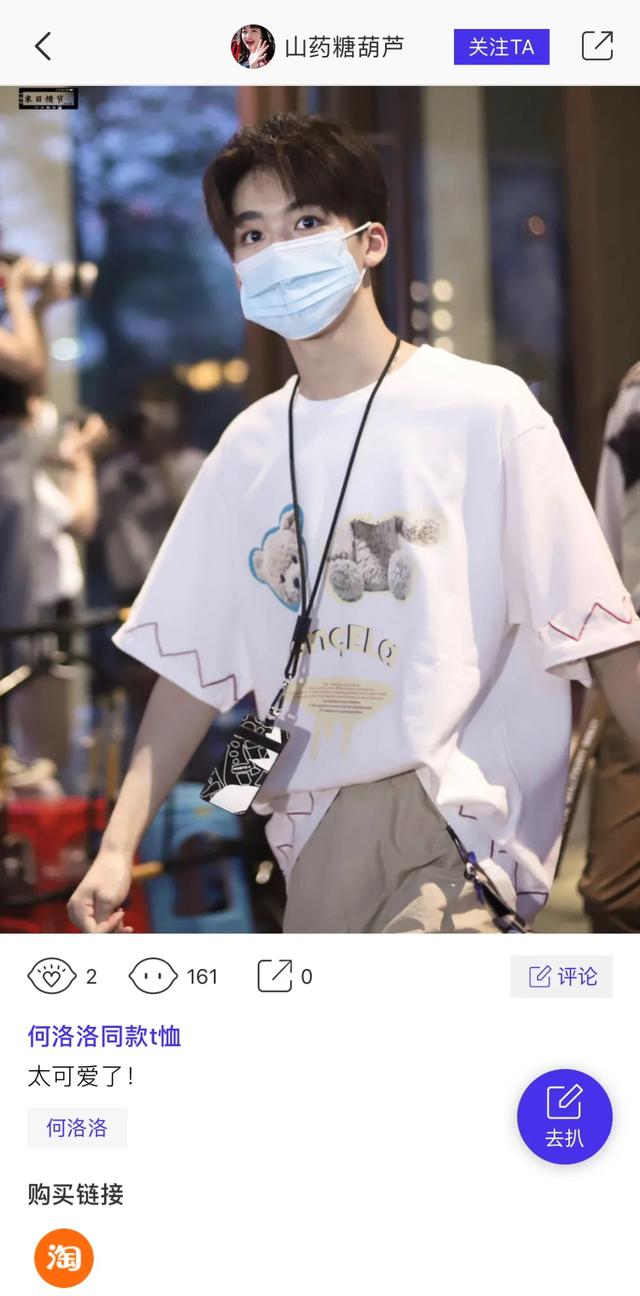640x1296 pixels.
Task: Open the Taobao purchase link icon
Action: click(x=64, y=1258)
